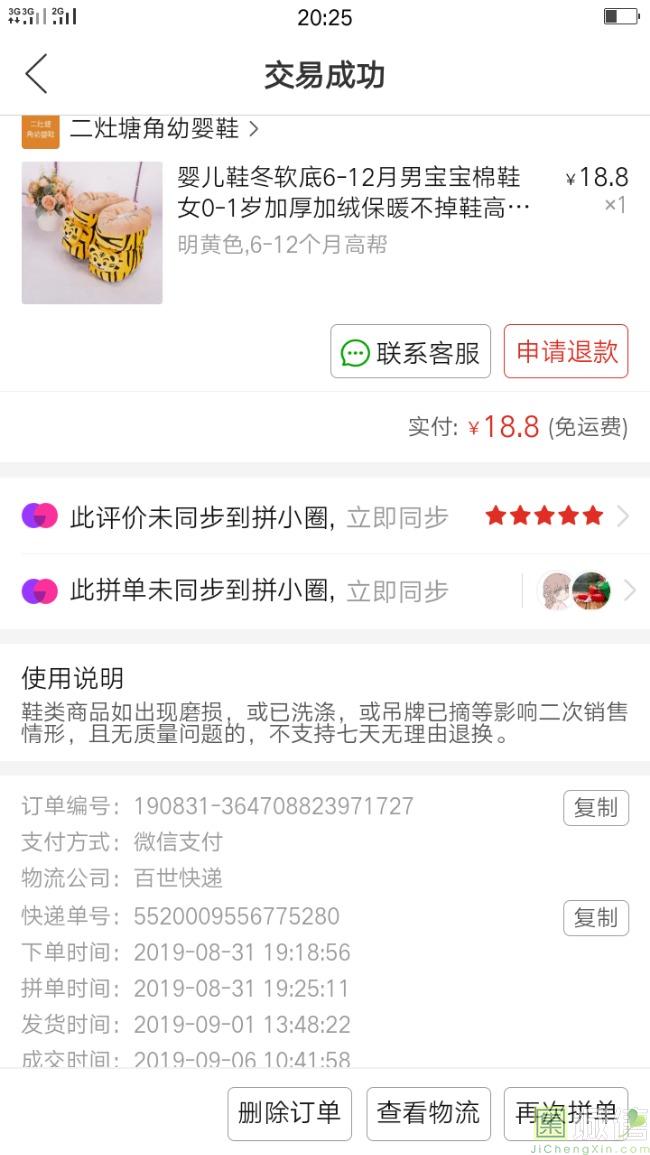Viewport: 650px width, 1155px height.
Task: View shipment tracking via 查看物流
Action: 428,1113
